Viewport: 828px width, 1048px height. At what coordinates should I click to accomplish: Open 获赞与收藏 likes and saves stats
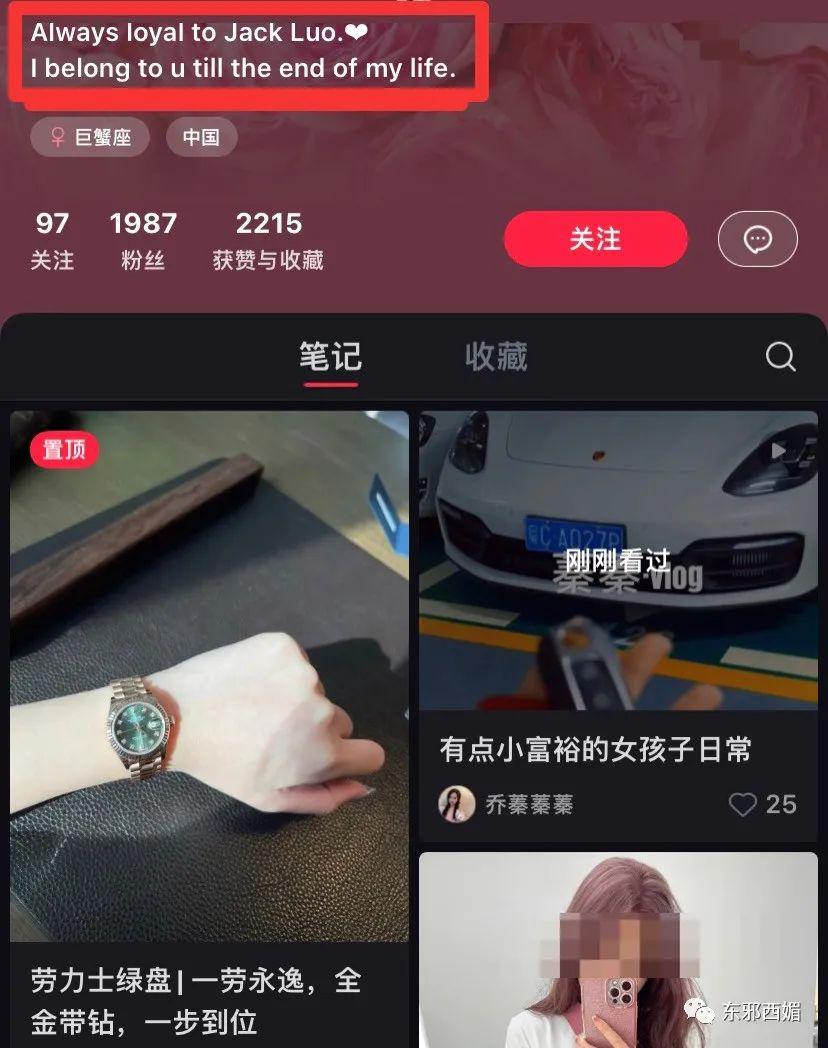click(x=268, y=241)
